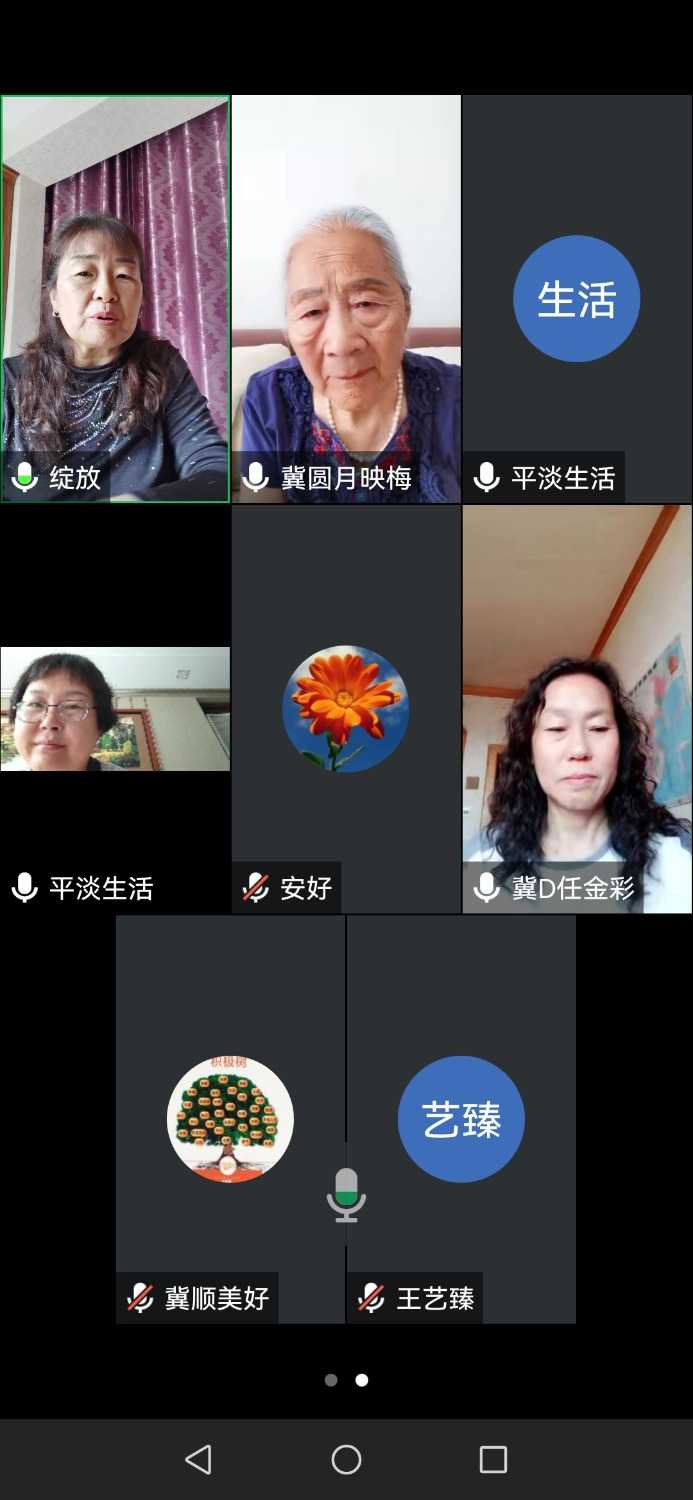Switch to the first page dot
This screenshot has height=1500, width=693.
331,1380
